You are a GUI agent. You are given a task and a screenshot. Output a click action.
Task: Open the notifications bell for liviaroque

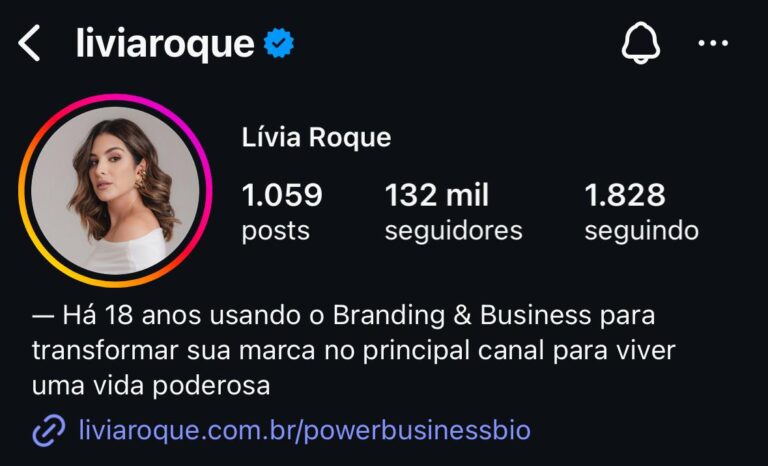[641, 44]
